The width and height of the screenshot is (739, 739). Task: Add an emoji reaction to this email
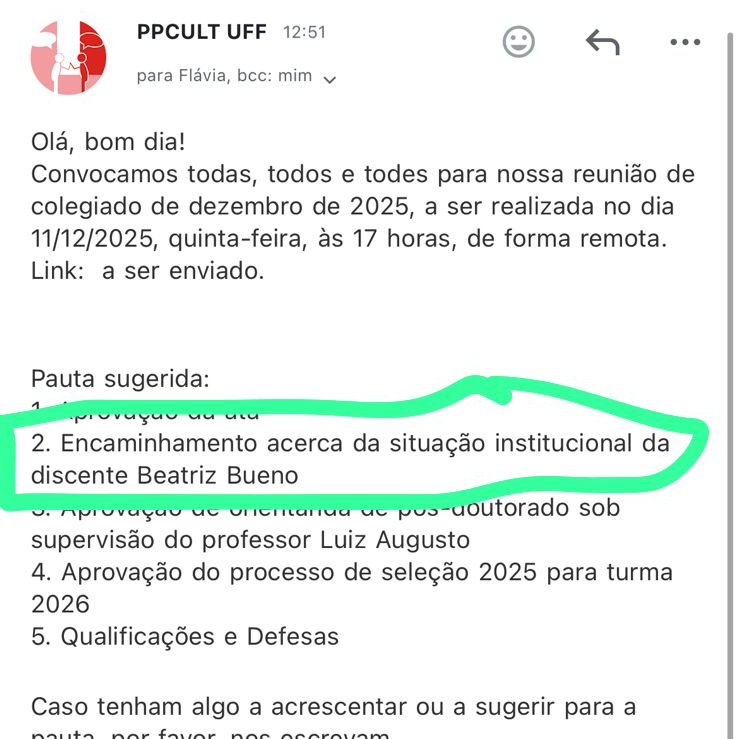pos(518,42)
